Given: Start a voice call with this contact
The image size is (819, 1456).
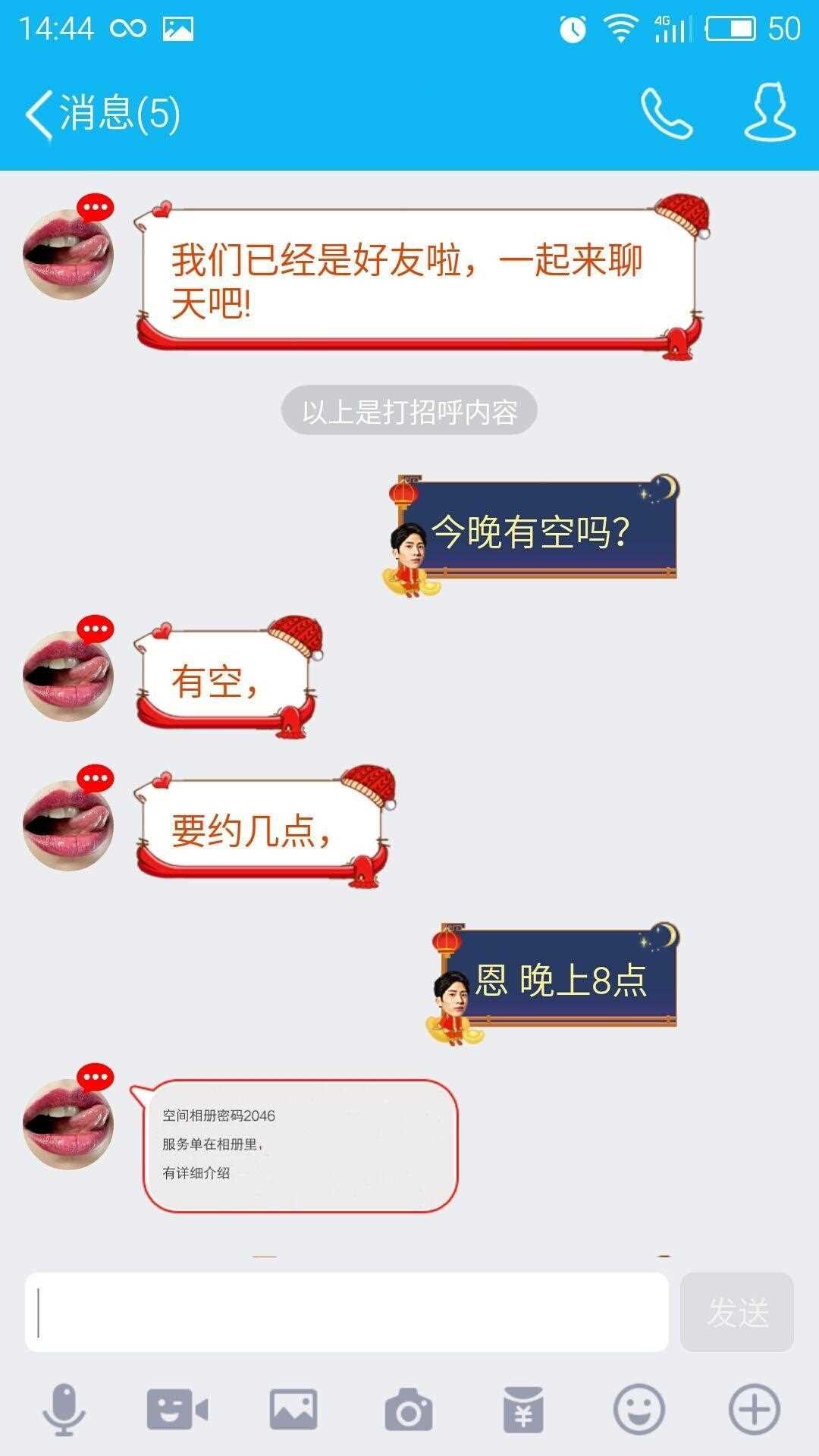Looking at the screenshot, I should tap(667, 114).
